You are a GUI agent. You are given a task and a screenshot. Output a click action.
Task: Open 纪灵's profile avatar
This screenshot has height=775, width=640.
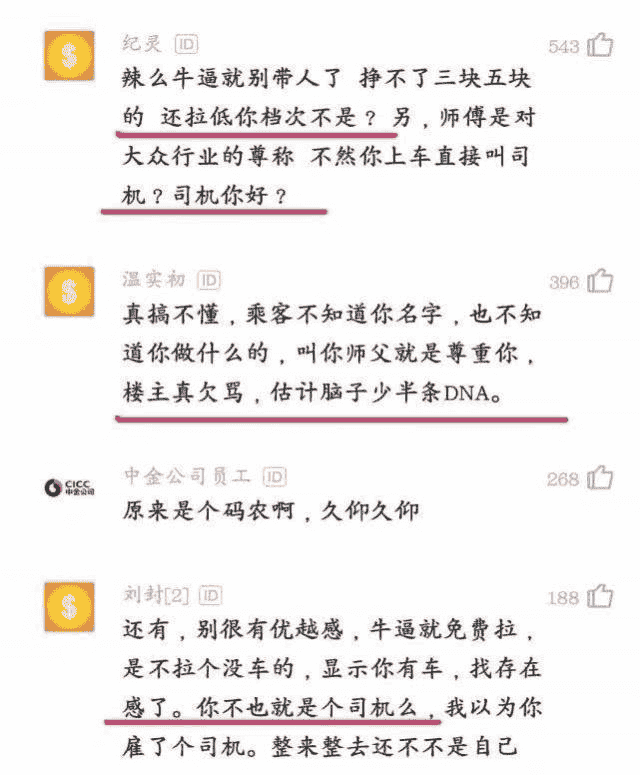70,56
